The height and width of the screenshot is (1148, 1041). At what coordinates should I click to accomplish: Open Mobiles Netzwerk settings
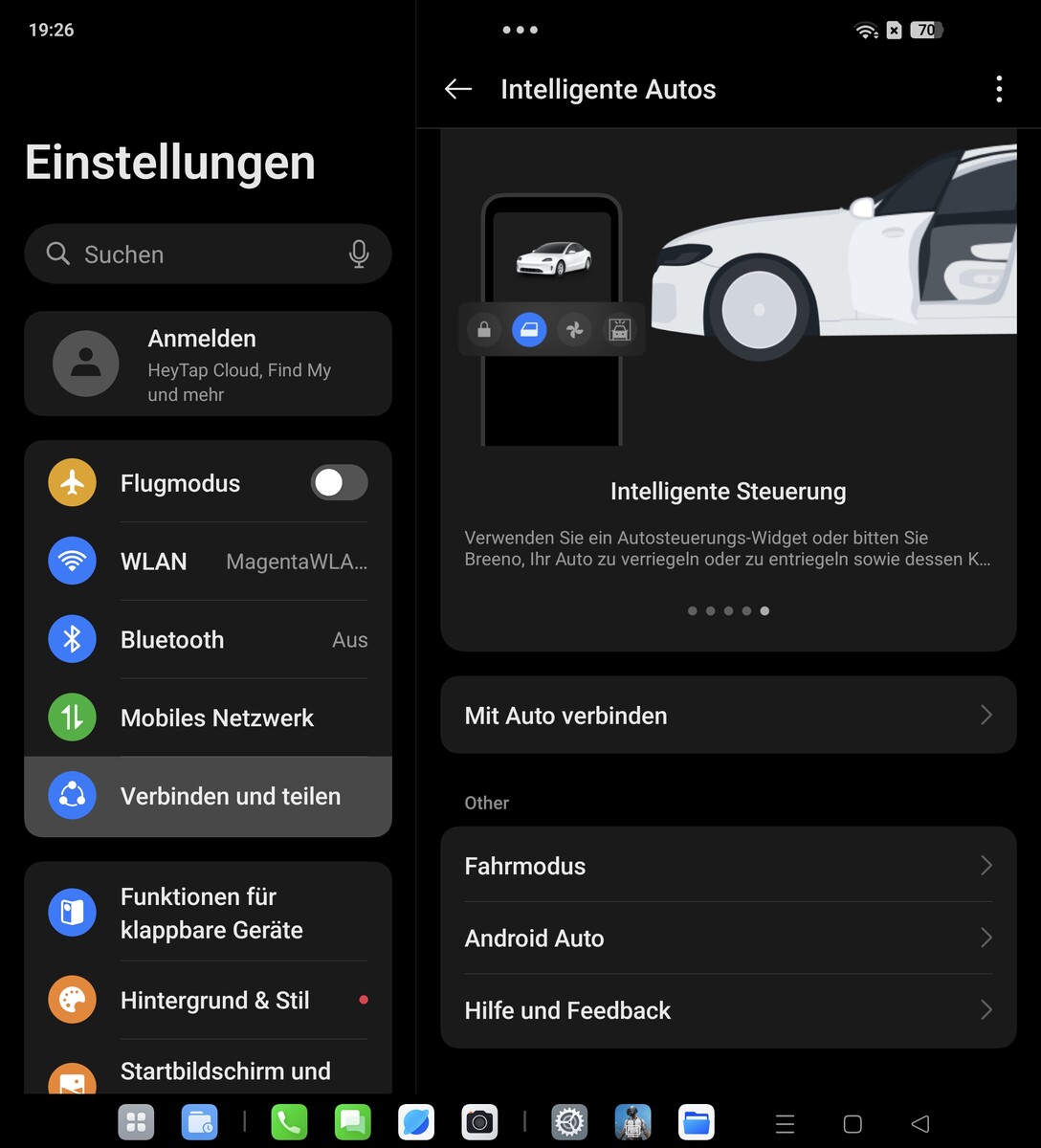(x=208, y=718)
